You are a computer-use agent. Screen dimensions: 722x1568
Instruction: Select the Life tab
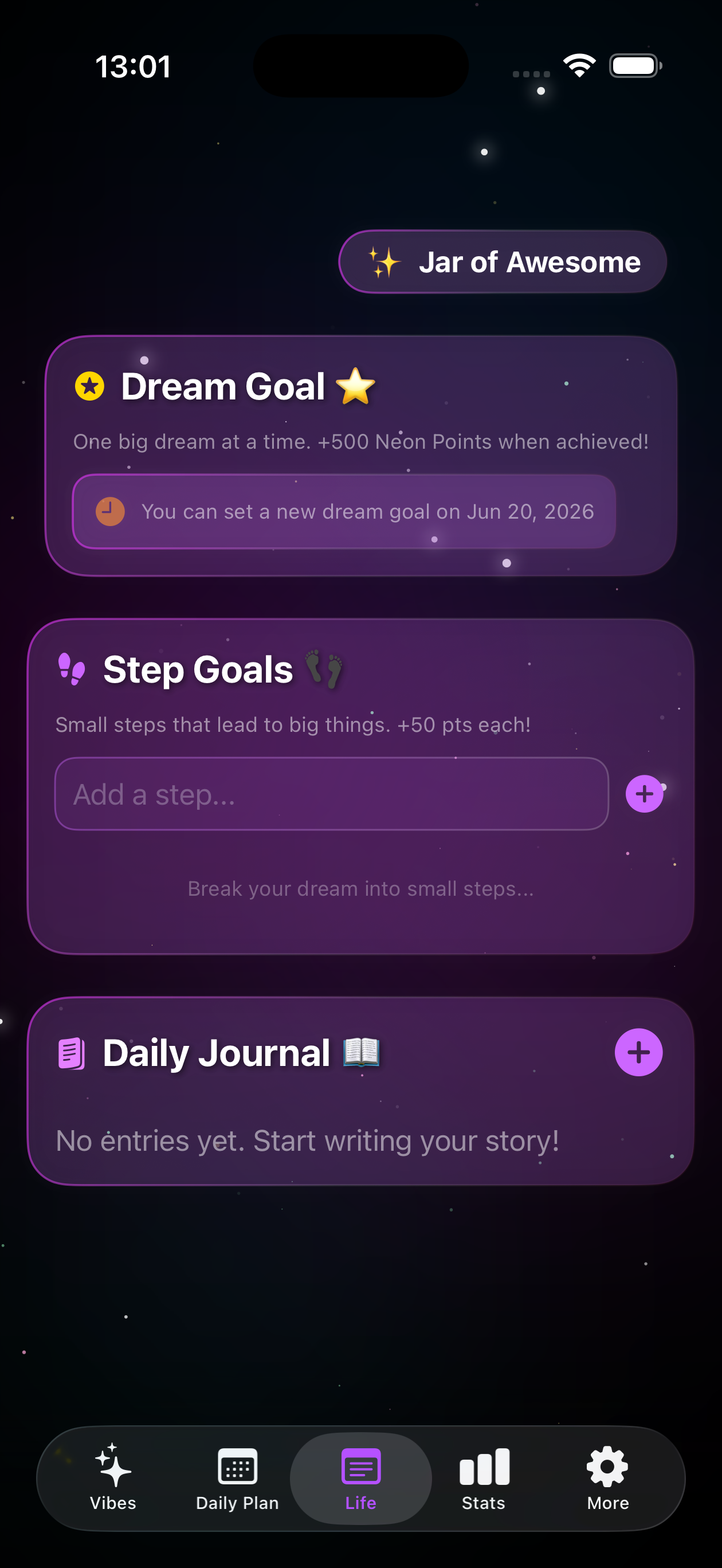tap(361, 1478)
